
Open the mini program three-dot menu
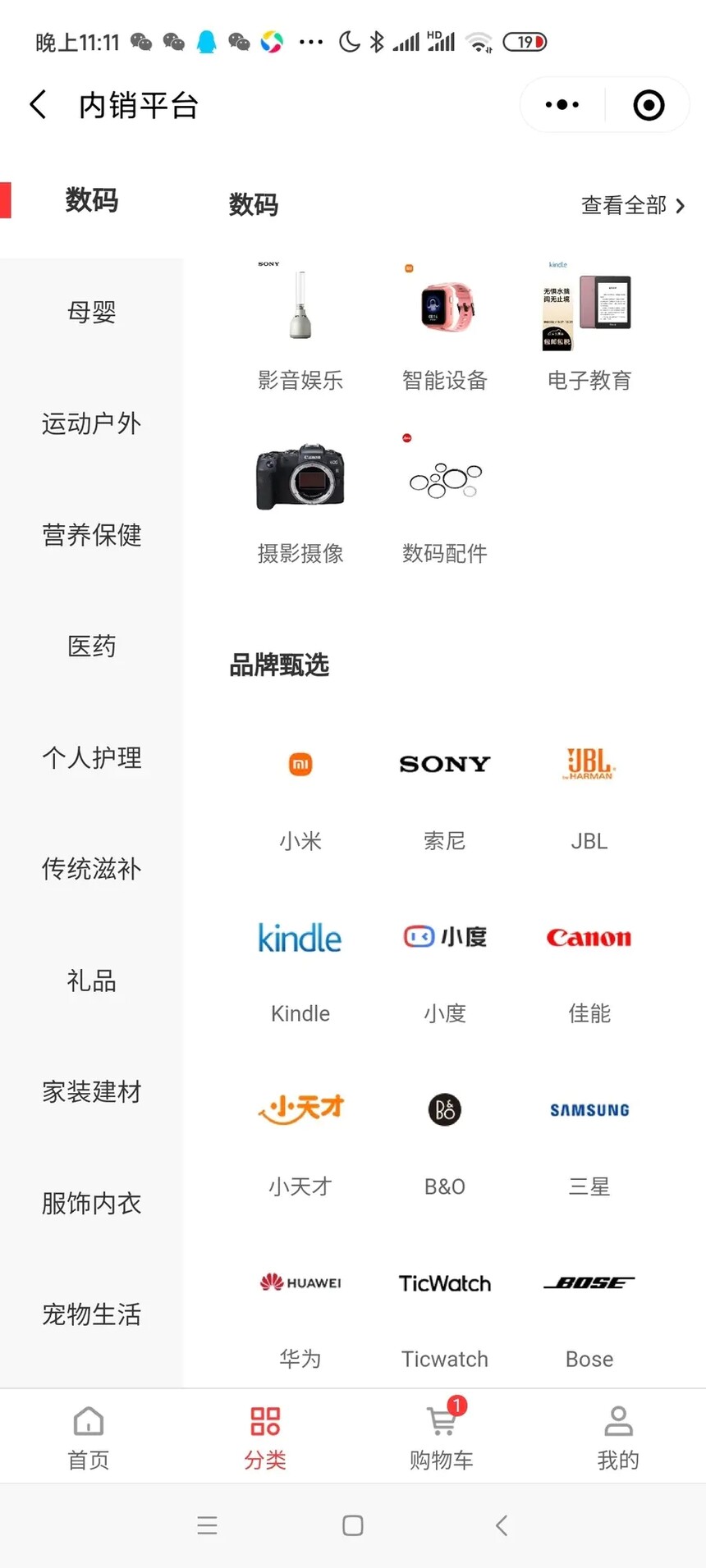(562, 105)
